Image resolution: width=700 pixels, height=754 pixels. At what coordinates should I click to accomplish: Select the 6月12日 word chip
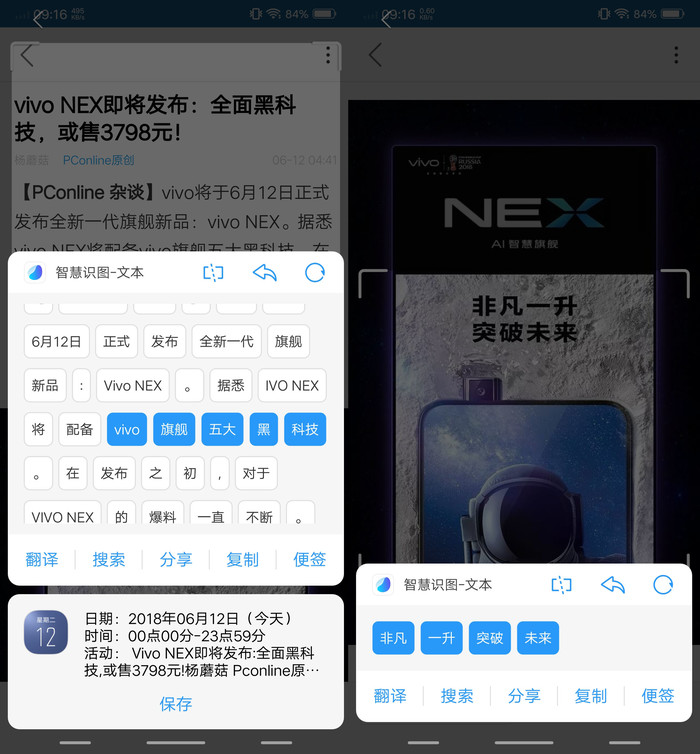[x=56, y=341]
